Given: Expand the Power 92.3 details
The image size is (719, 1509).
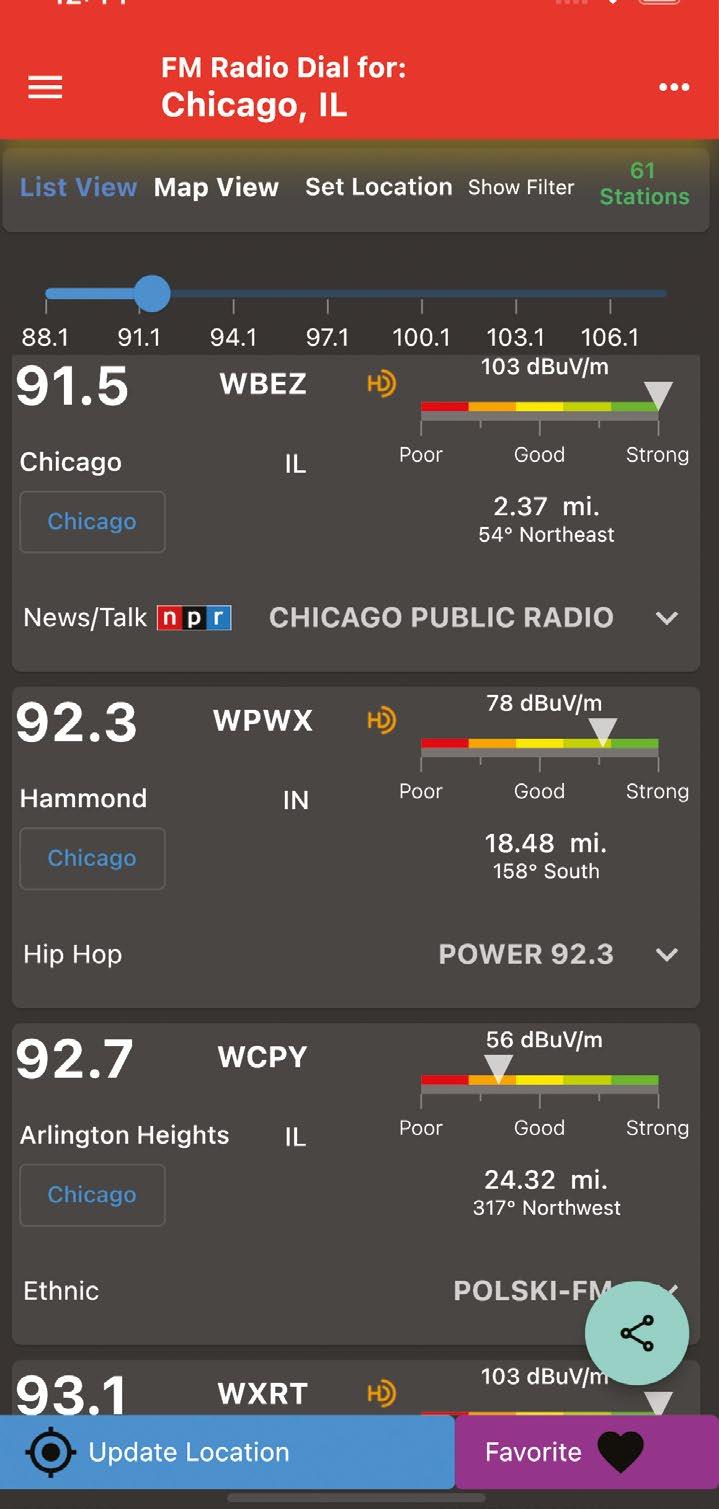Looking at the screenshot, I should (667, 955).
